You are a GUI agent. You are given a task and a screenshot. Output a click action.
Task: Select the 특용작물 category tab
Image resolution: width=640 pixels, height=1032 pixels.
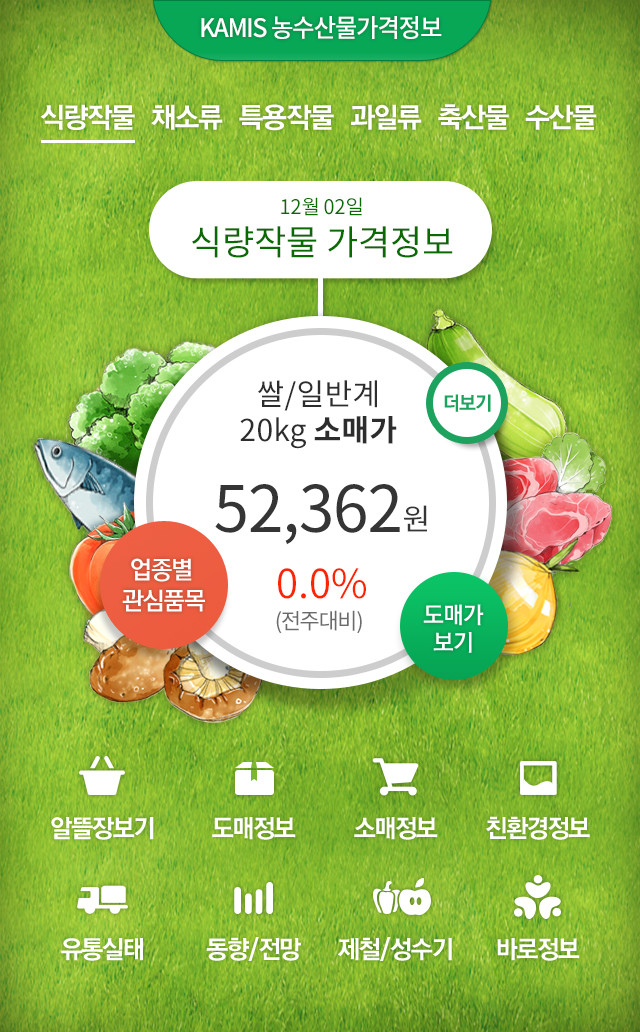[x=286, y=118]
